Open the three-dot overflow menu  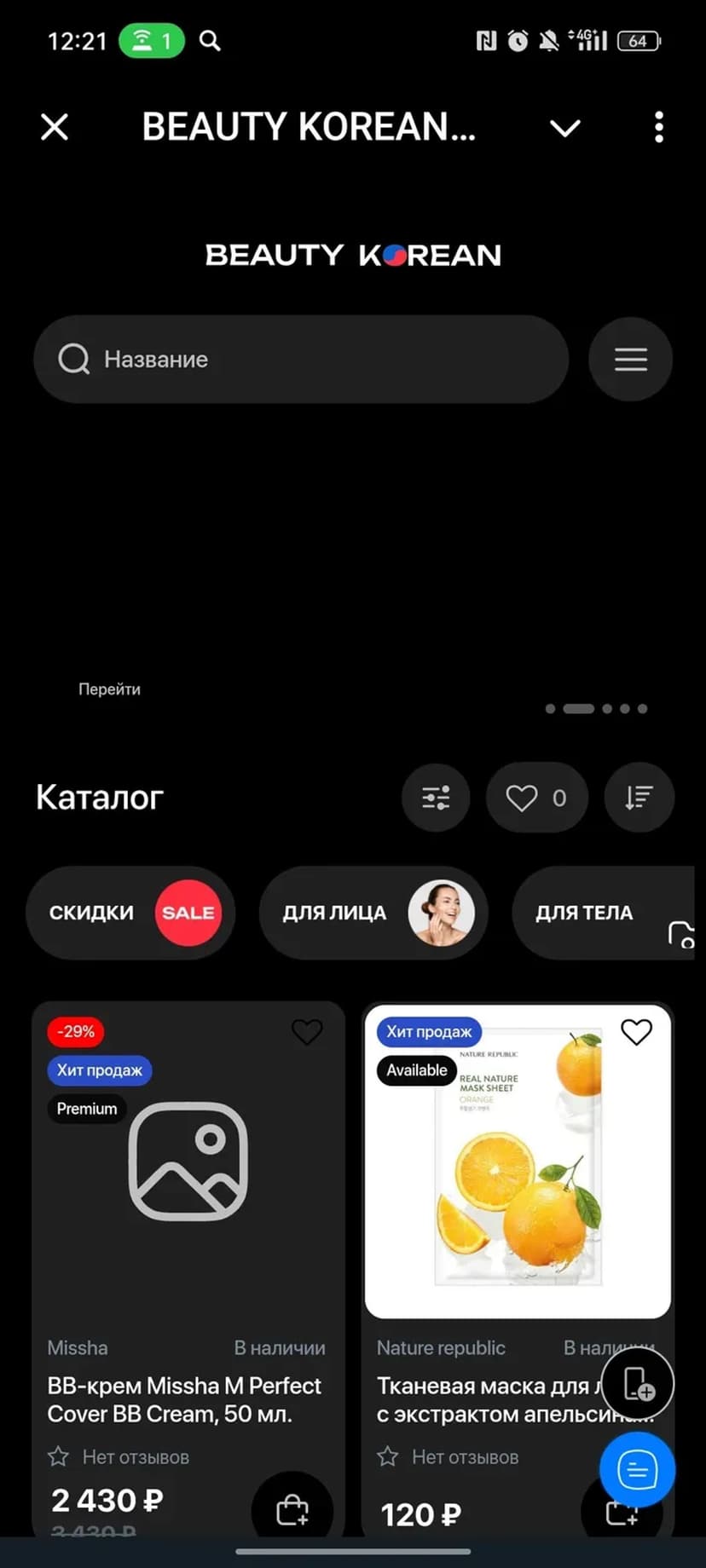tap(658, 128)
